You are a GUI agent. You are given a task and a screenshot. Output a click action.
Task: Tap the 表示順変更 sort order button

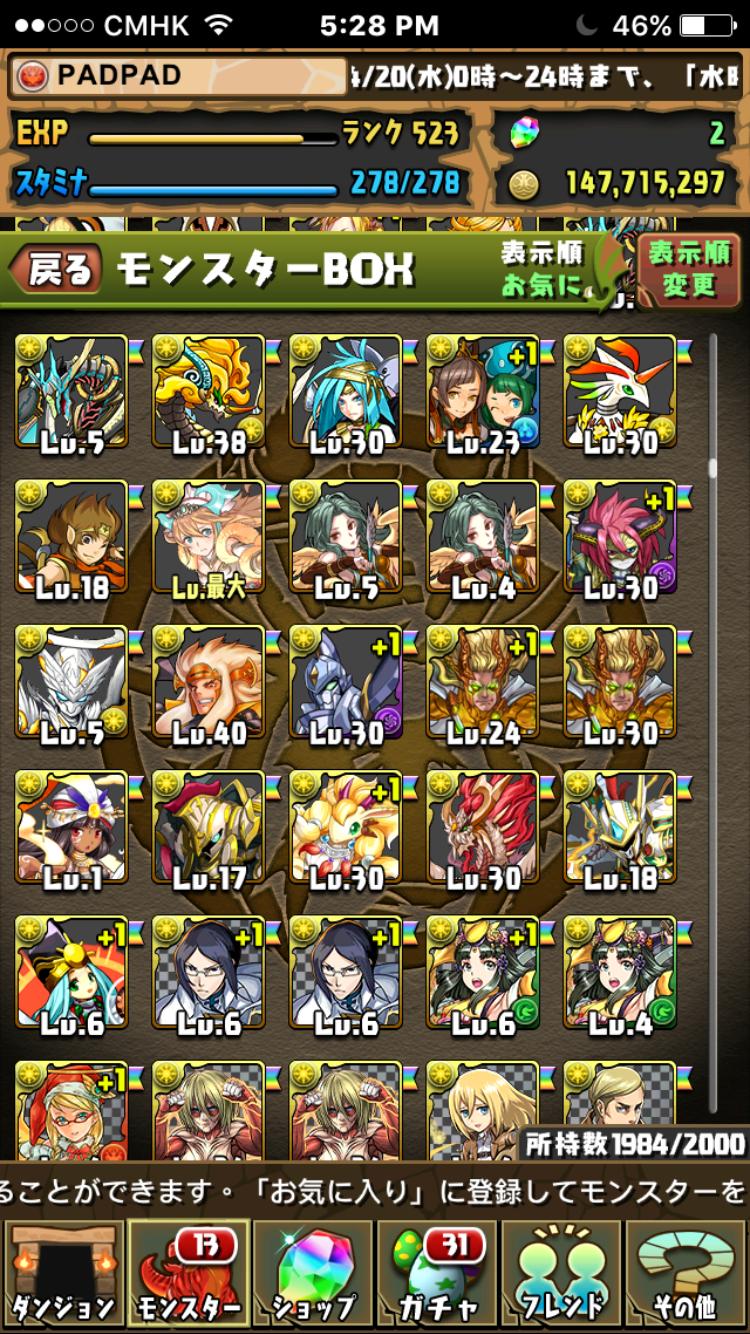coord(689,269)
